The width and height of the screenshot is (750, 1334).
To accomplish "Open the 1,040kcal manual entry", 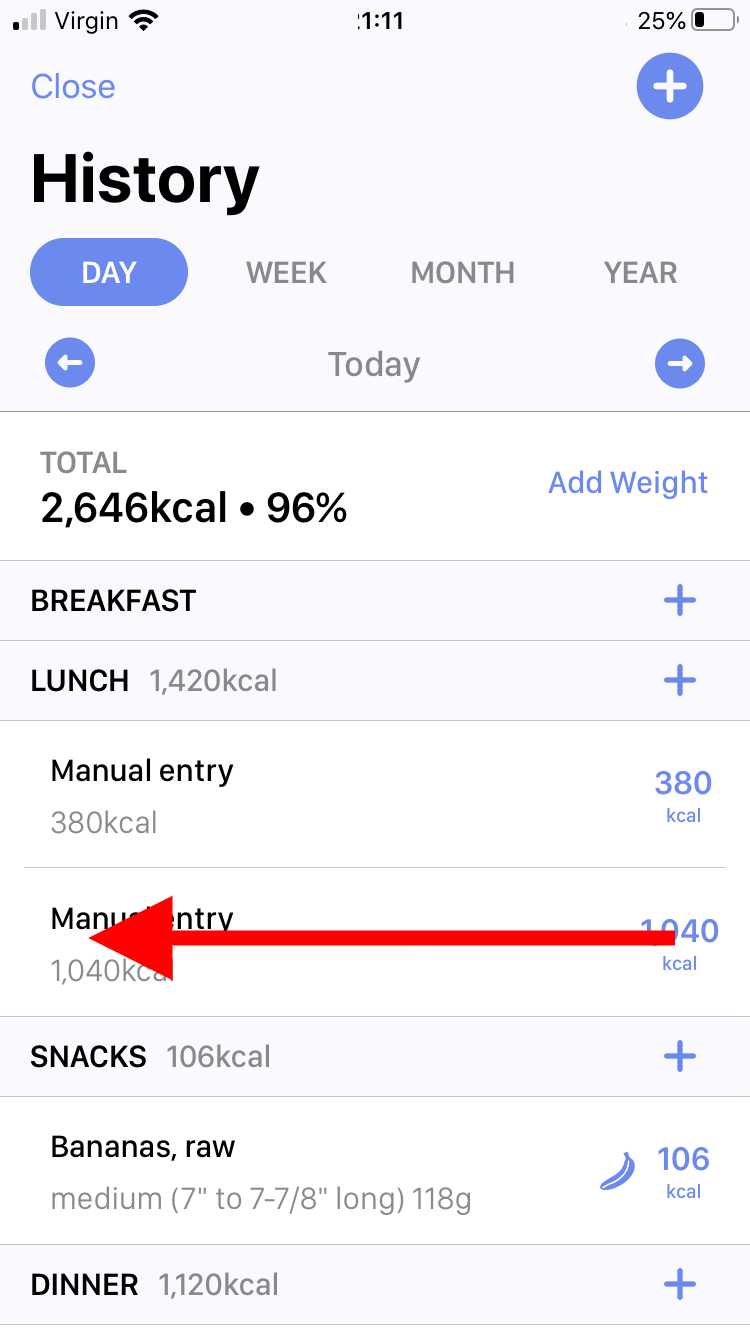I will pyautogui.click(x=375, y=943).
